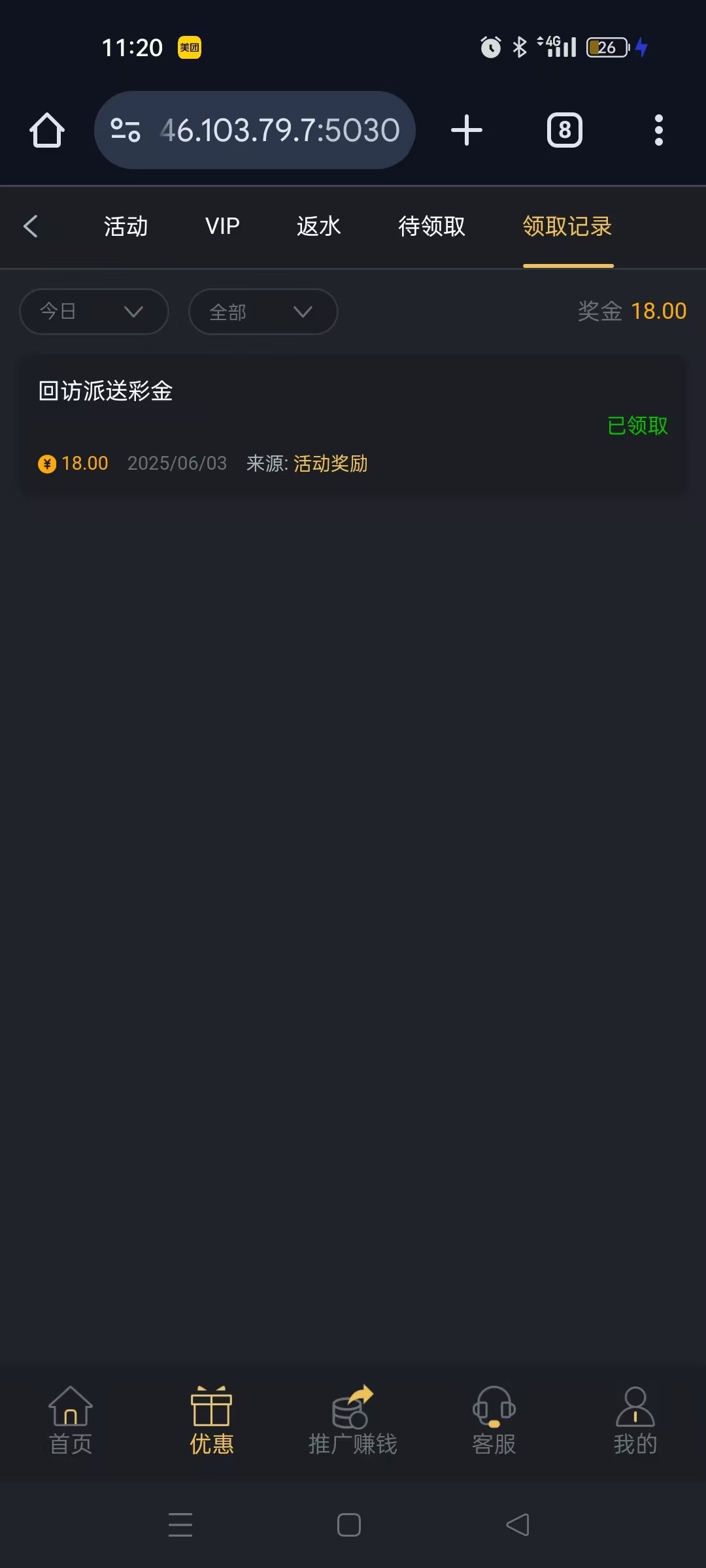Tap the address bar showing 46.103.79.7:5030
Image resolution: width=706 pixels, height=1568 pixels.
(280, 129)
